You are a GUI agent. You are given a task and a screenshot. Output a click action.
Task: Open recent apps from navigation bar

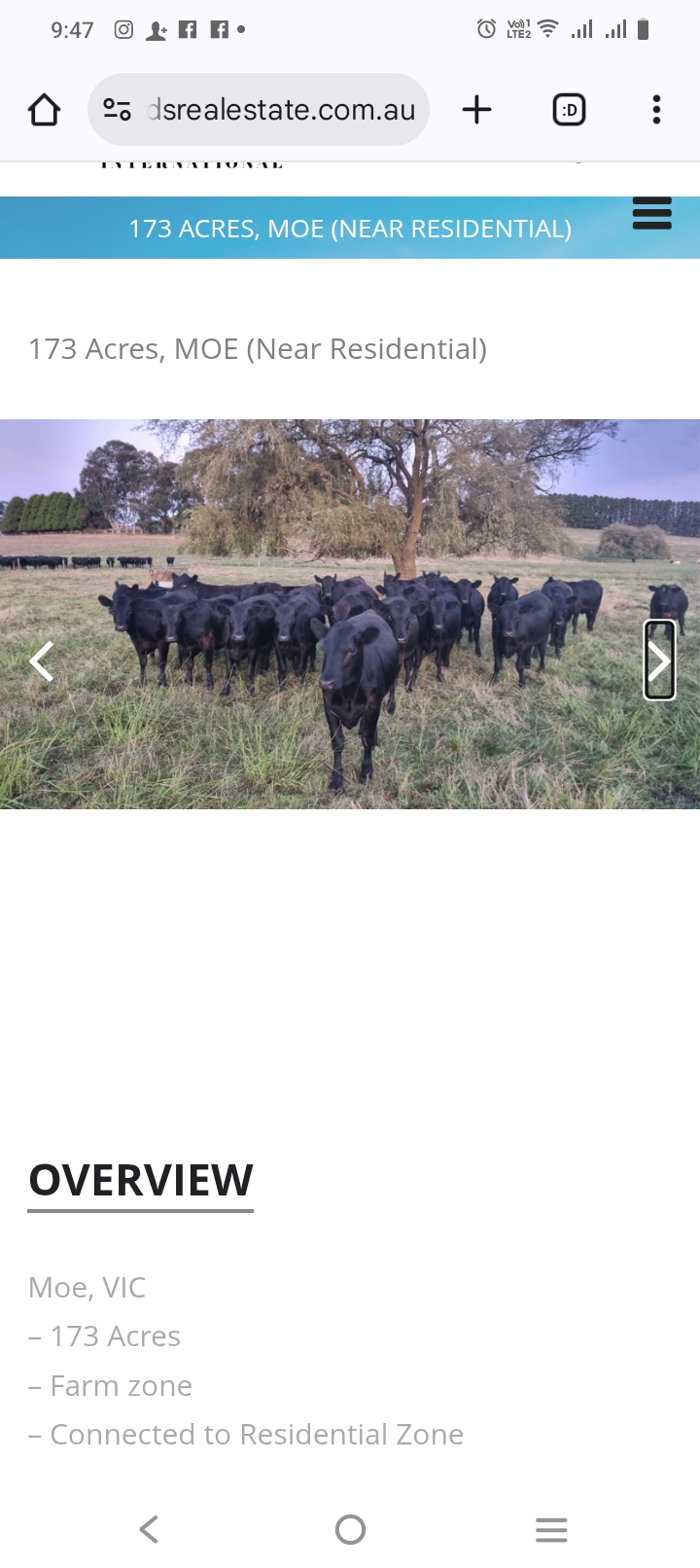tap(550, 1529)
